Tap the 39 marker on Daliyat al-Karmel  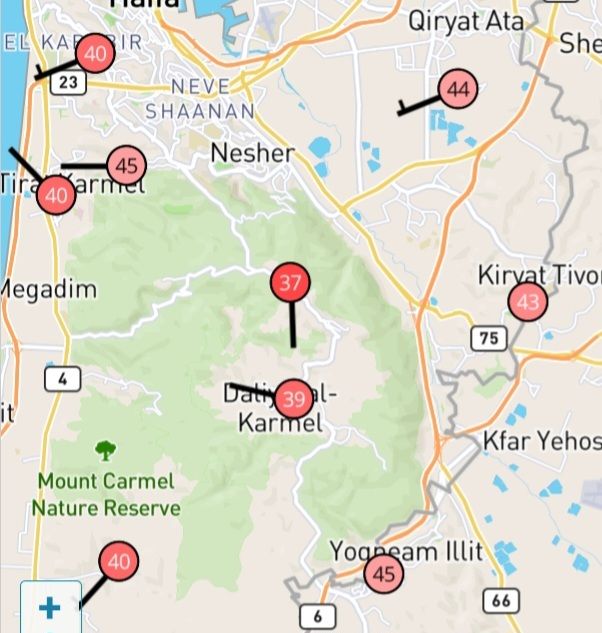[x=293, y=400]
